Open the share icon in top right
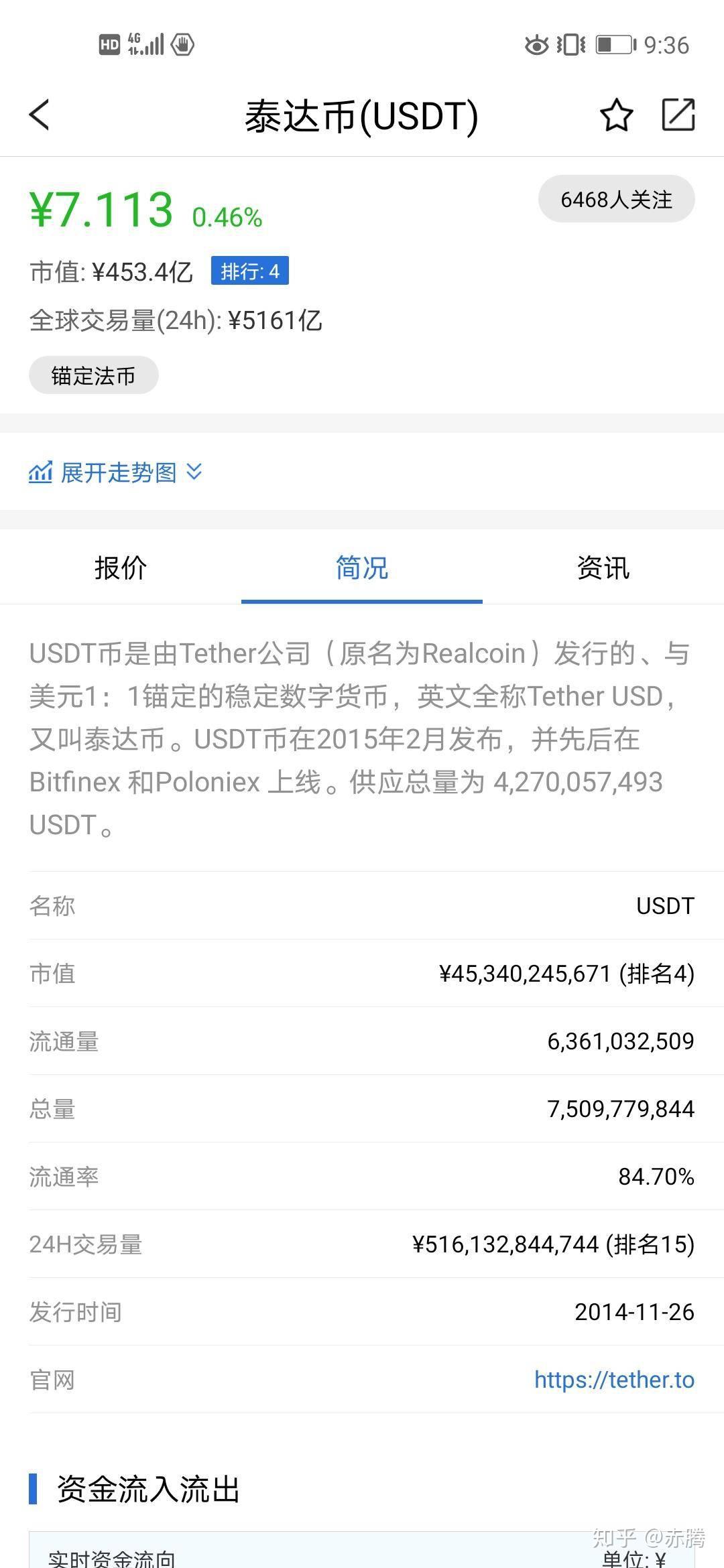 pyautogui.click(x=679, y=115)
